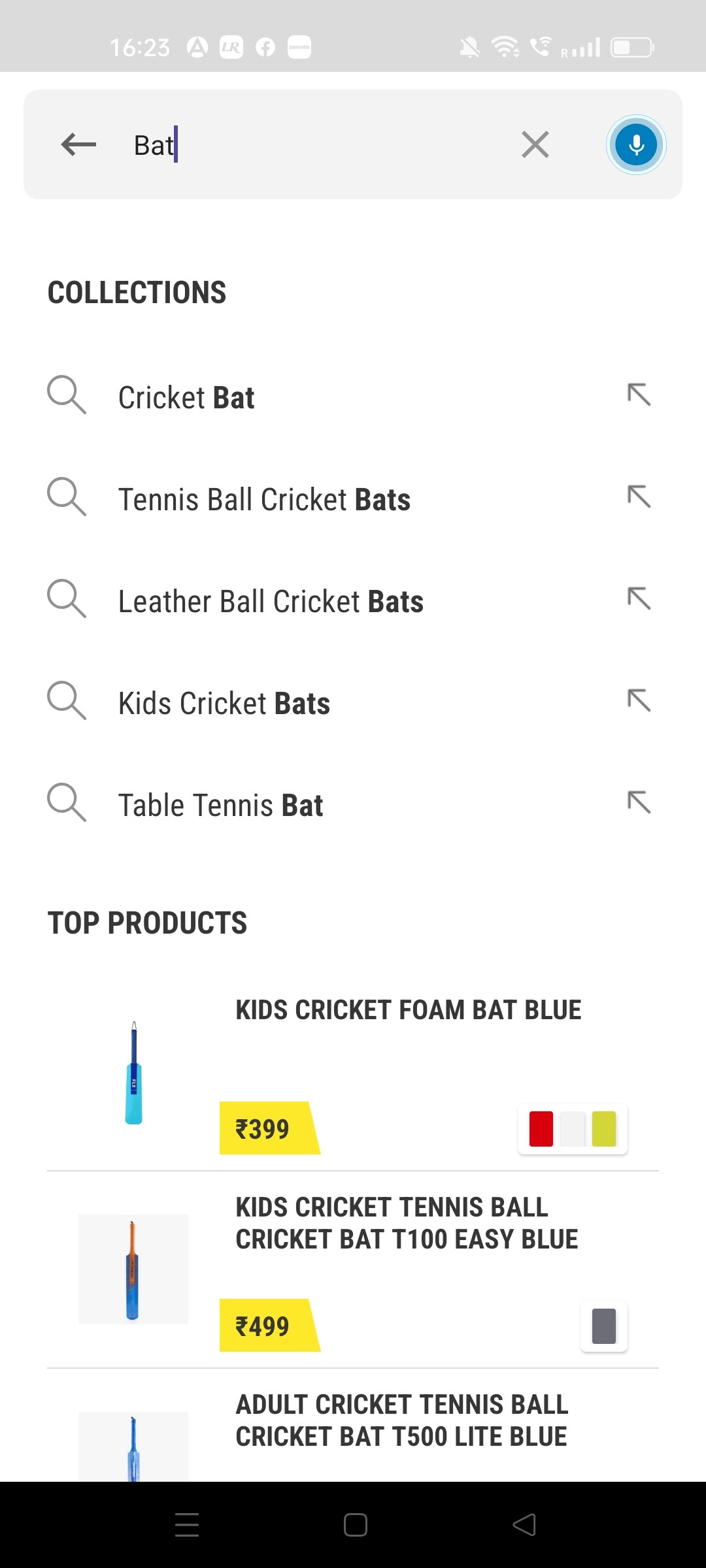Screen dimensions: 706x1568
Task: Open Kids Cricket Foam Bat Blue product
Action: 408,1010
